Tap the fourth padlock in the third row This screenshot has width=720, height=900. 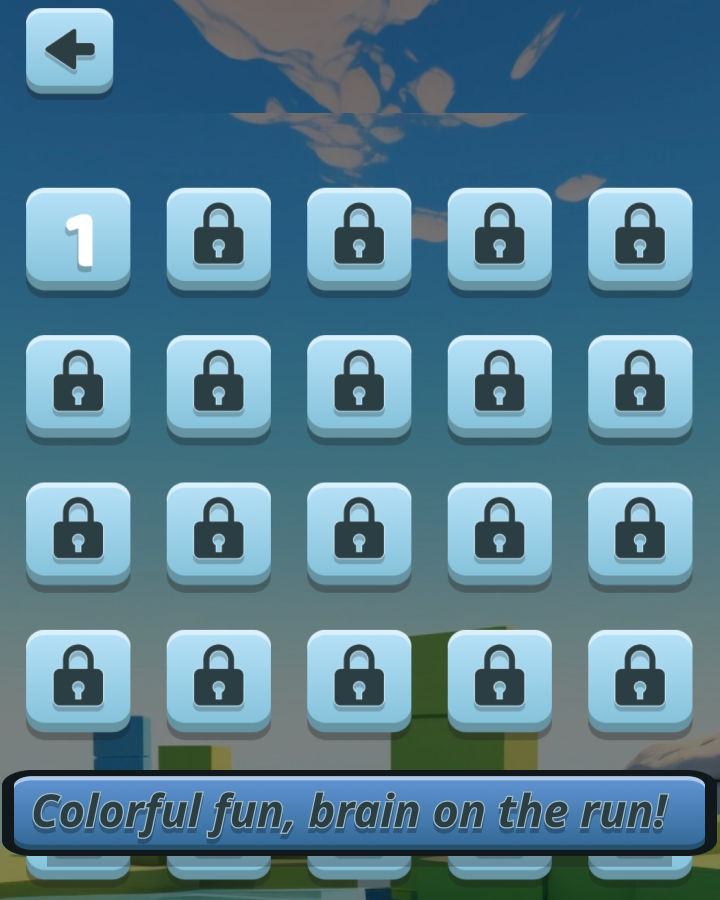(x=499, y=534)
